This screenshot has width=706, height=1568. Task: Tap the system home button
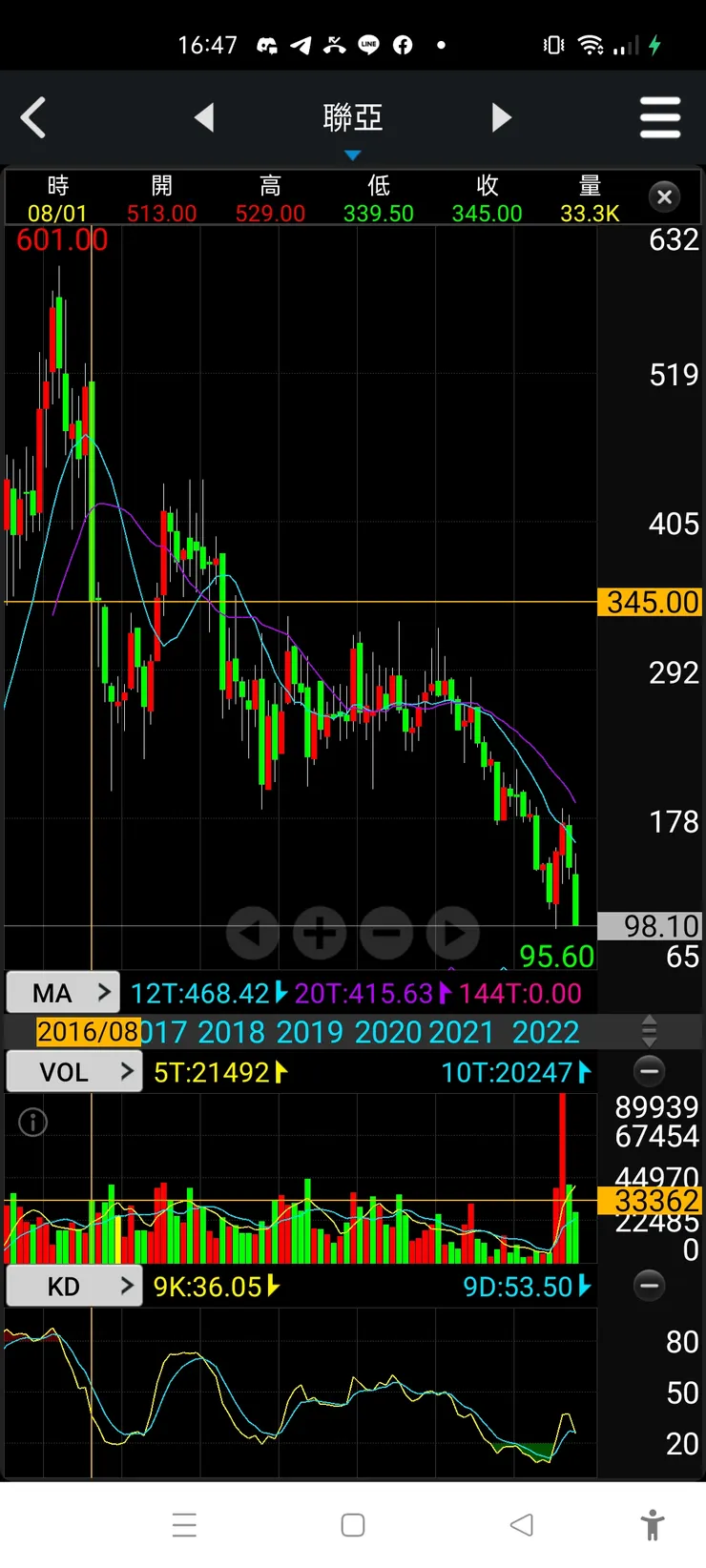click(x=353, y=1525)
